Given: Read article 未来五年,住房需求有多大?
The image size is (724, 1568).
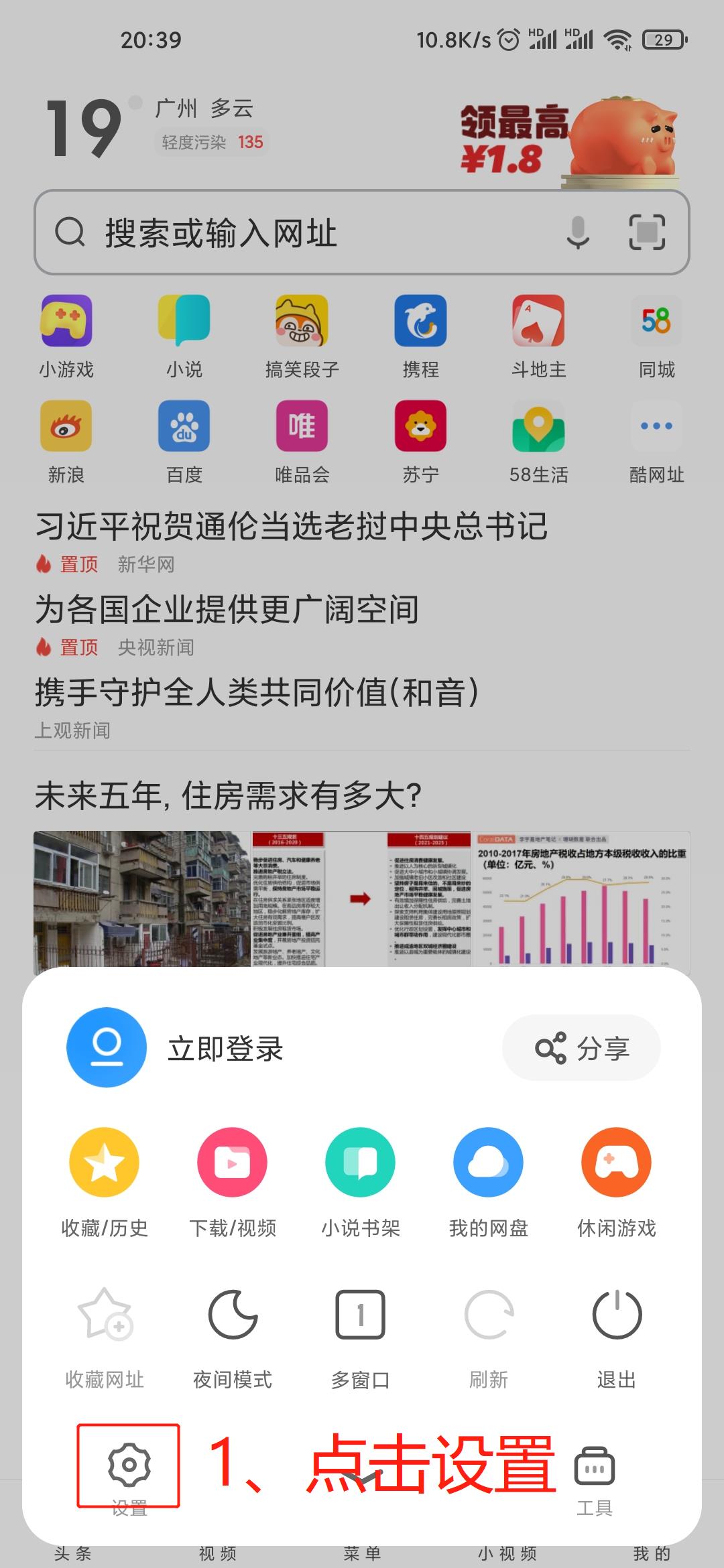Looking at the screenshot, I should 228,796.
